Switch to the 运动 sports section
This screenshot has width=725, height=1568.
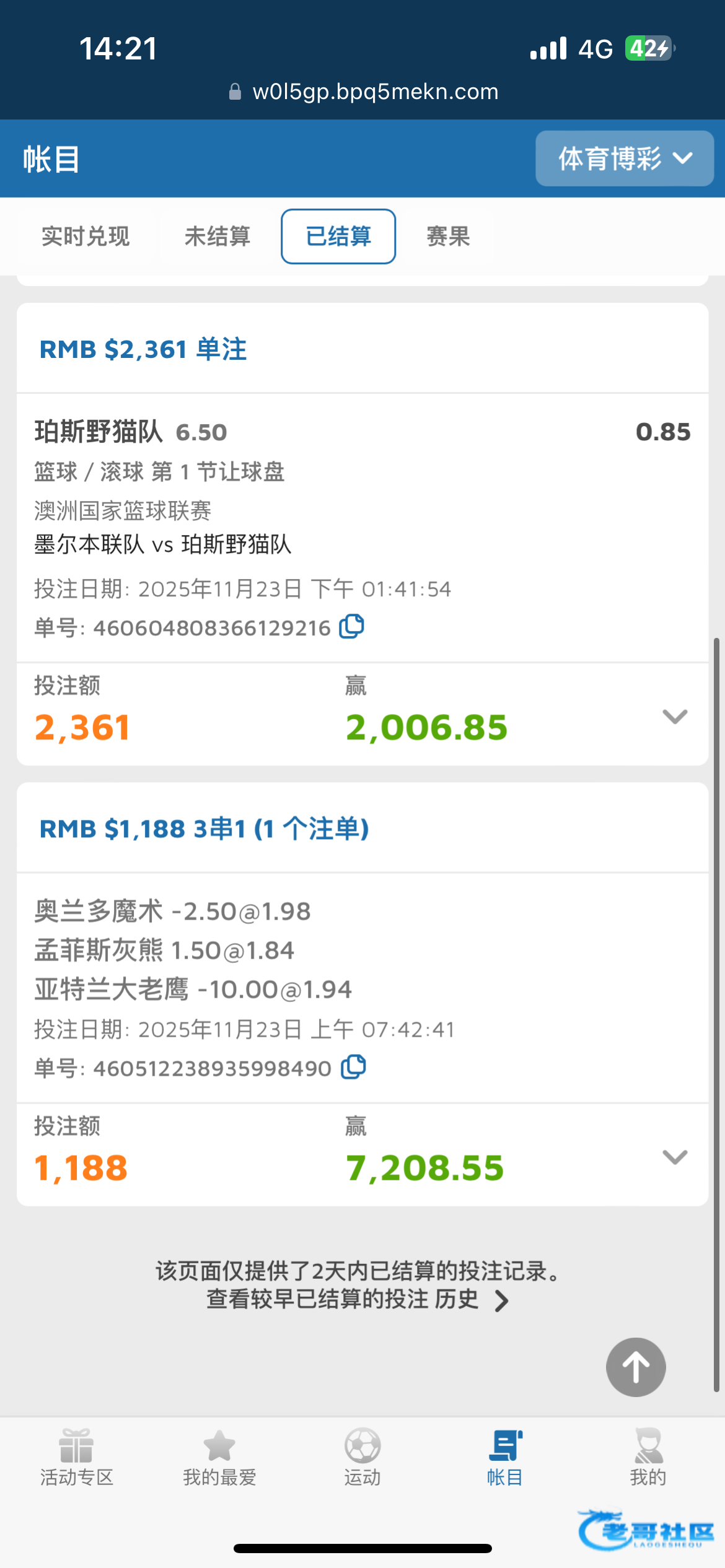point(362,1458)
